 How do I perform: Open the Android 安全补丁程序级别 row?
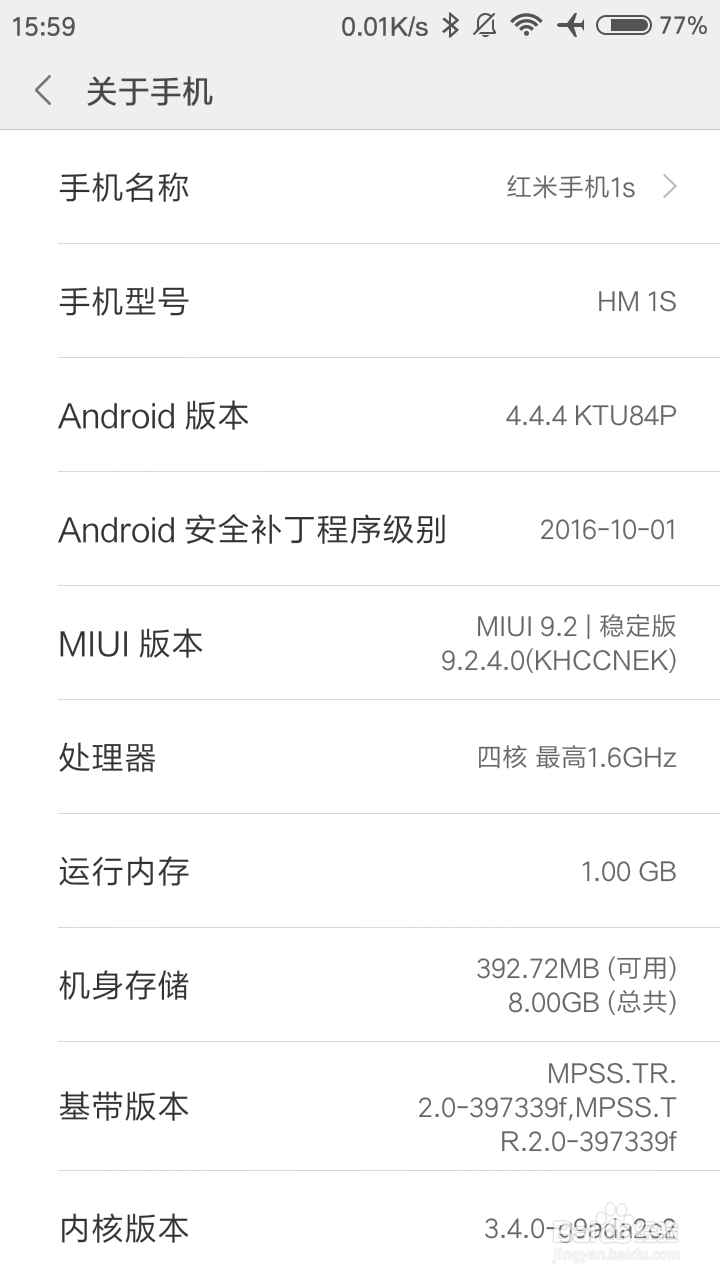point(360,530)
